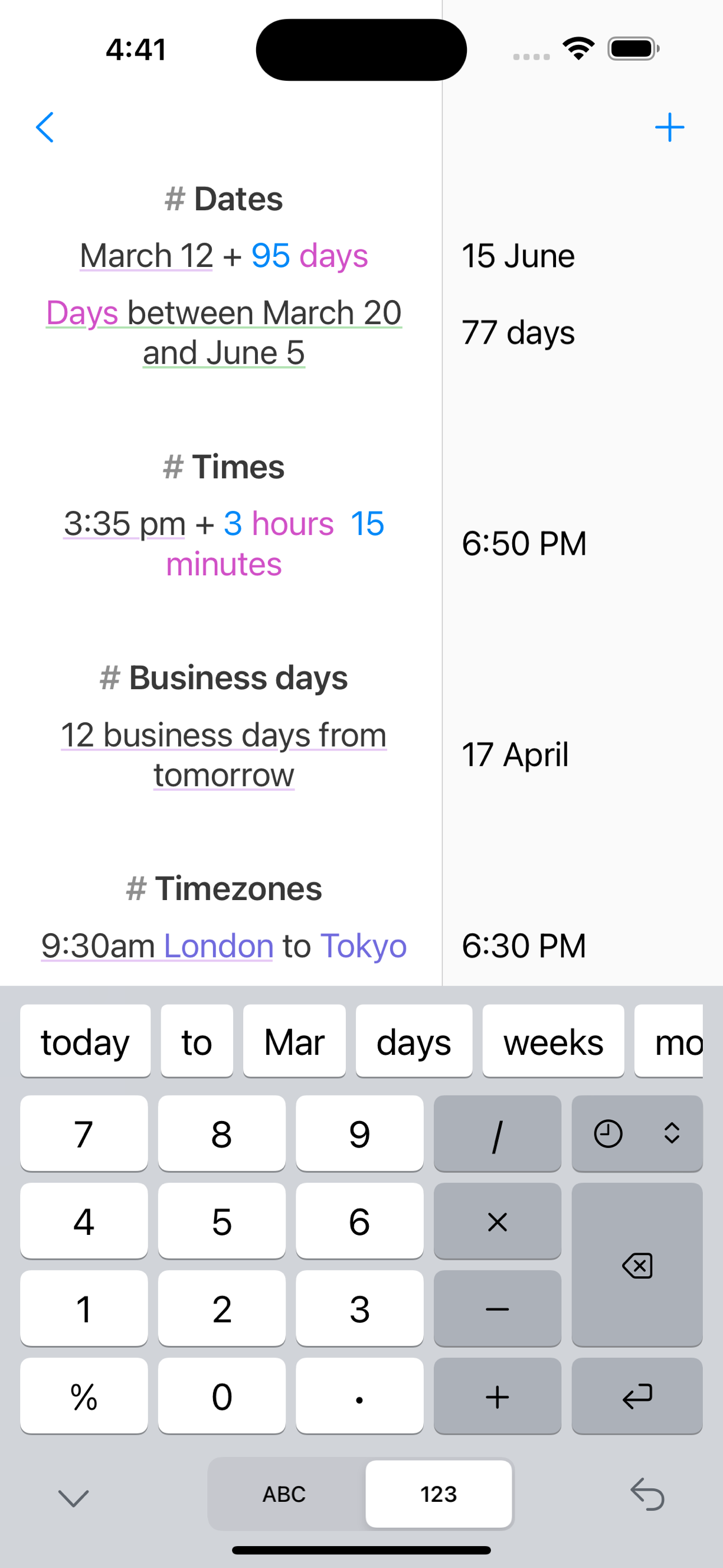Switch the keyboard to ABC mode

coord(284,1494)
